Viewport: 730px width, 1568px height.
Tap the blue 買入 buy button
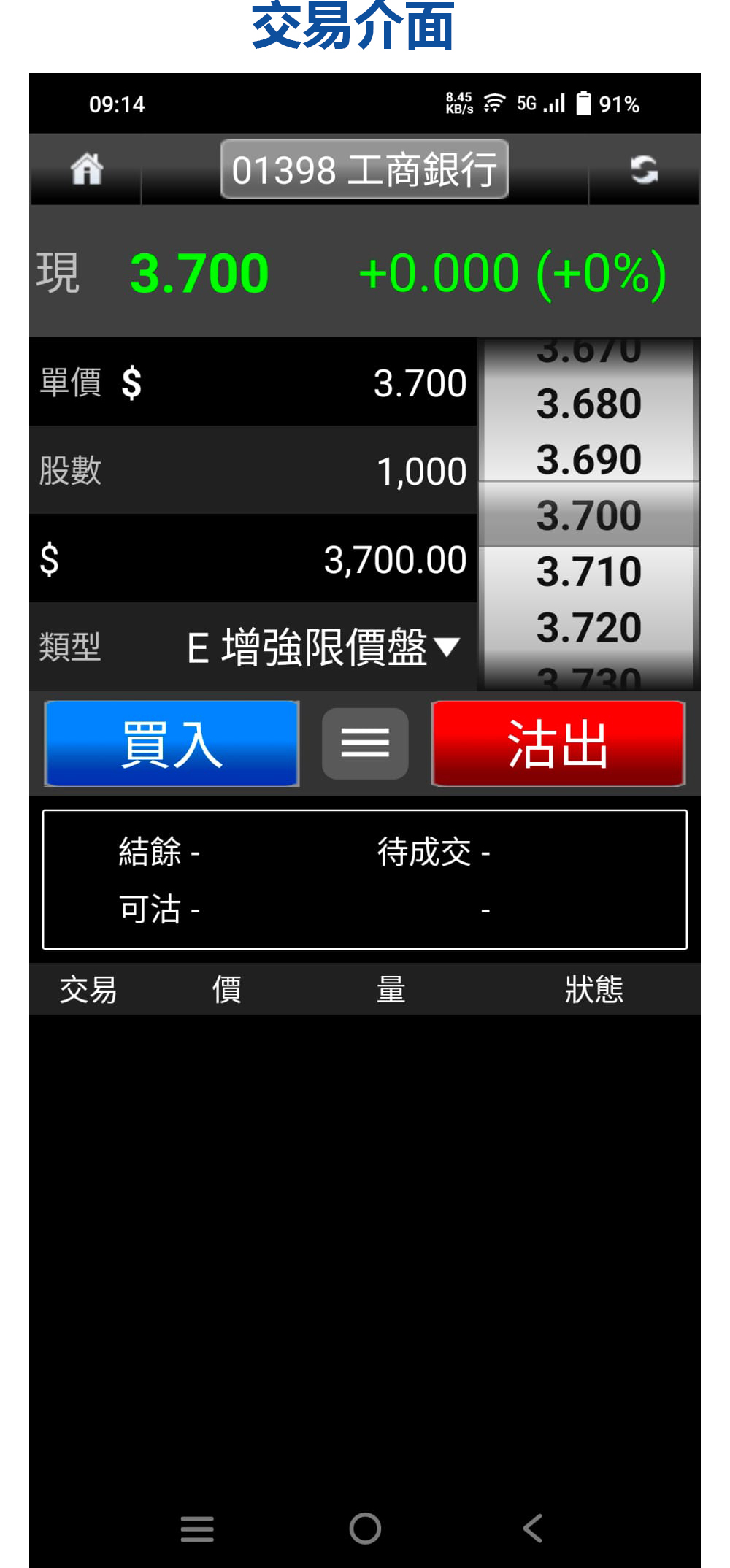[x=172, y=743]
